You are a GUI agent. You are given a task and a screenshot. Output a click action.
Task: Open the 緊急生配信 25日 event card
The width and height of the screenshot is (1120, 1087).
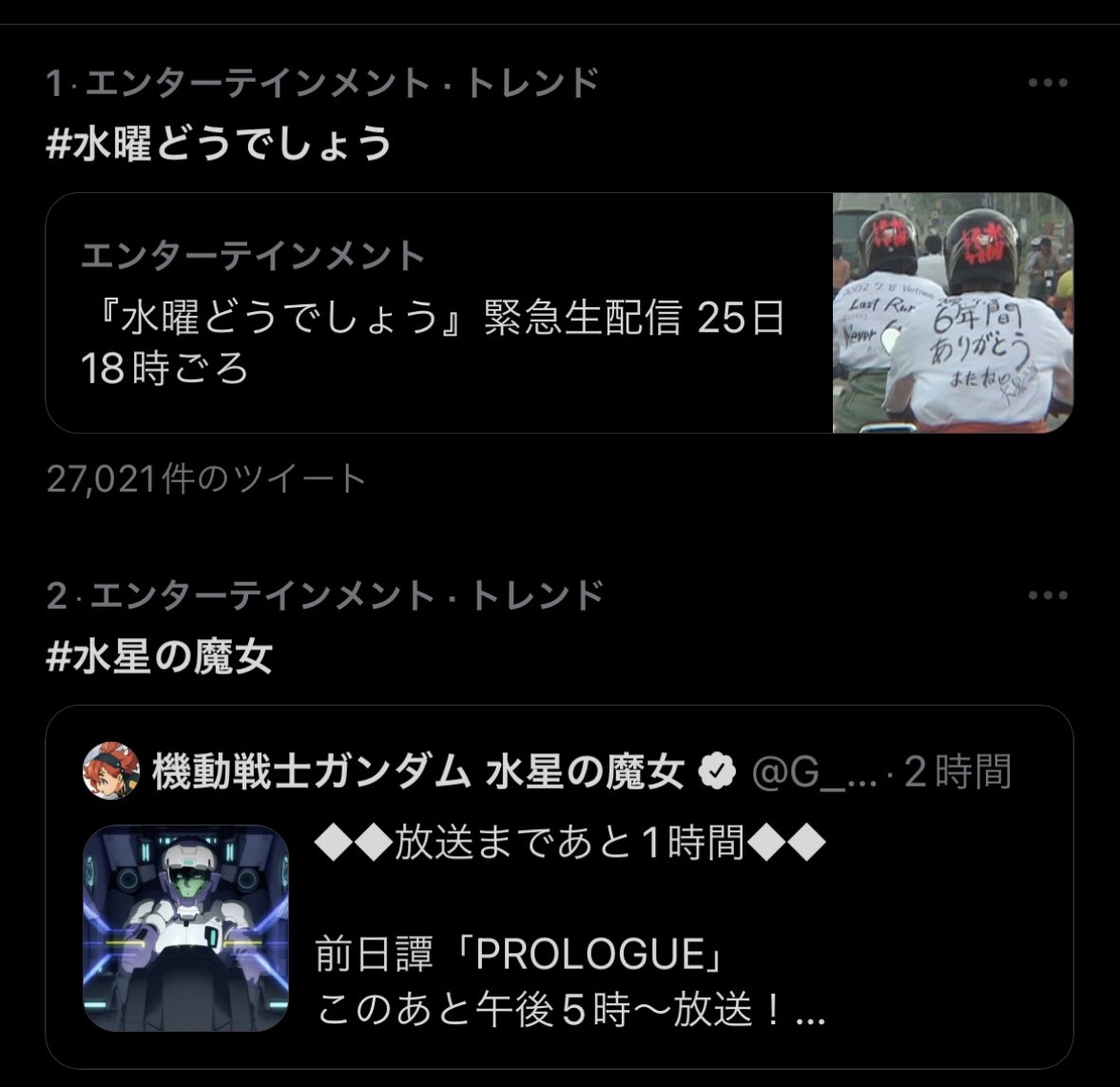(x=437, y=314)
